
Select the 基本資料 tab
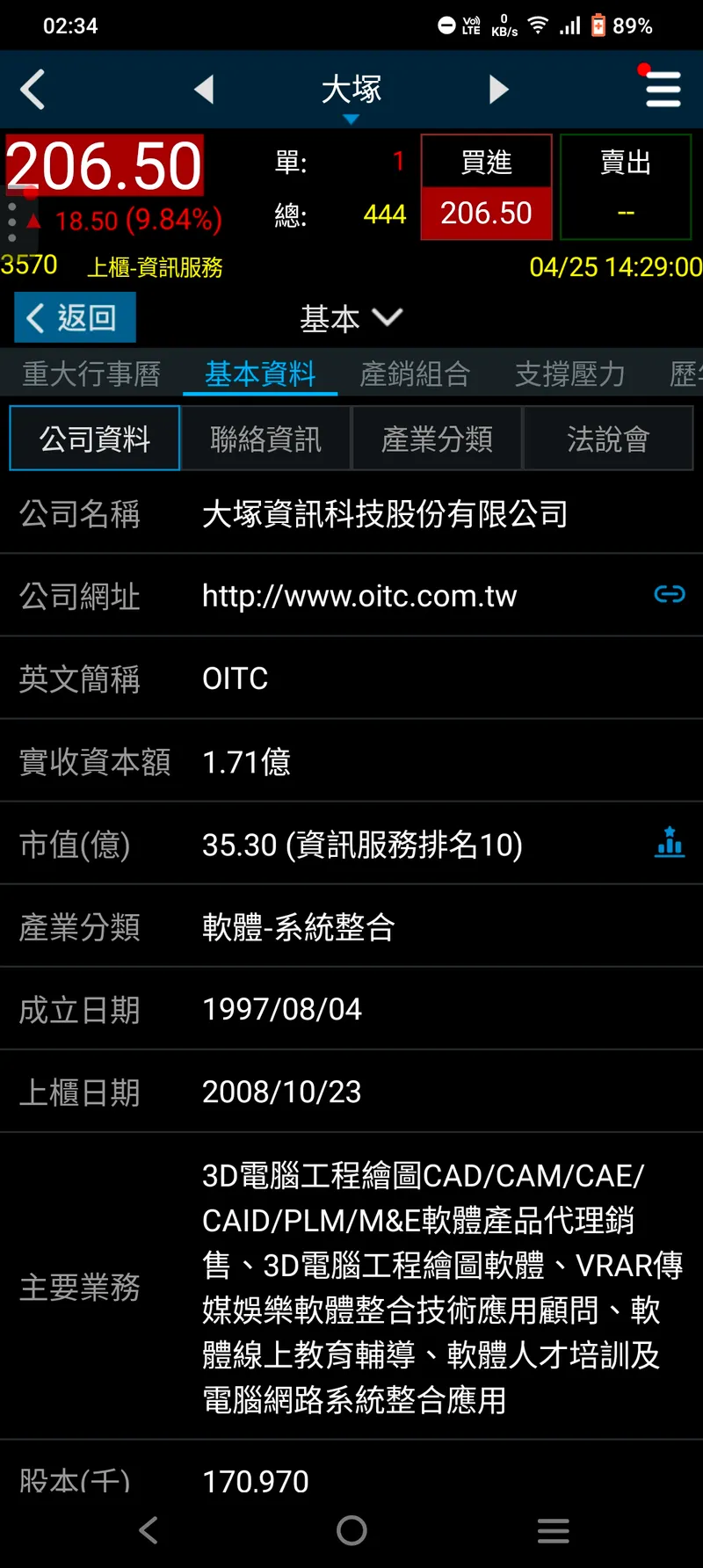tap(260, 374)
